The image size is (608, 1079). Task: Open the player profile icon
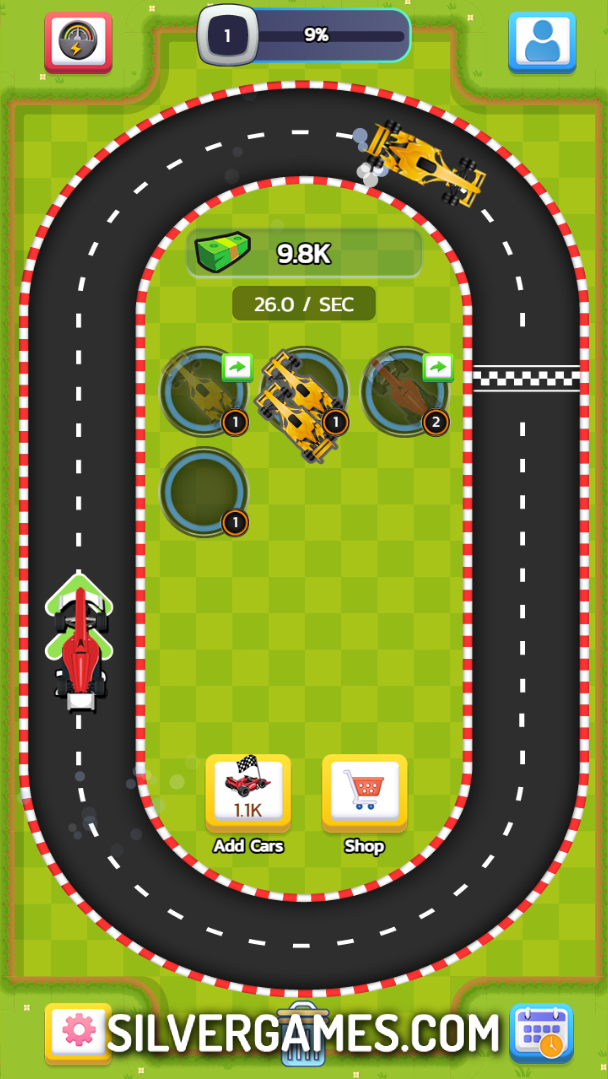pyautogui.click(x=541, y=42)
